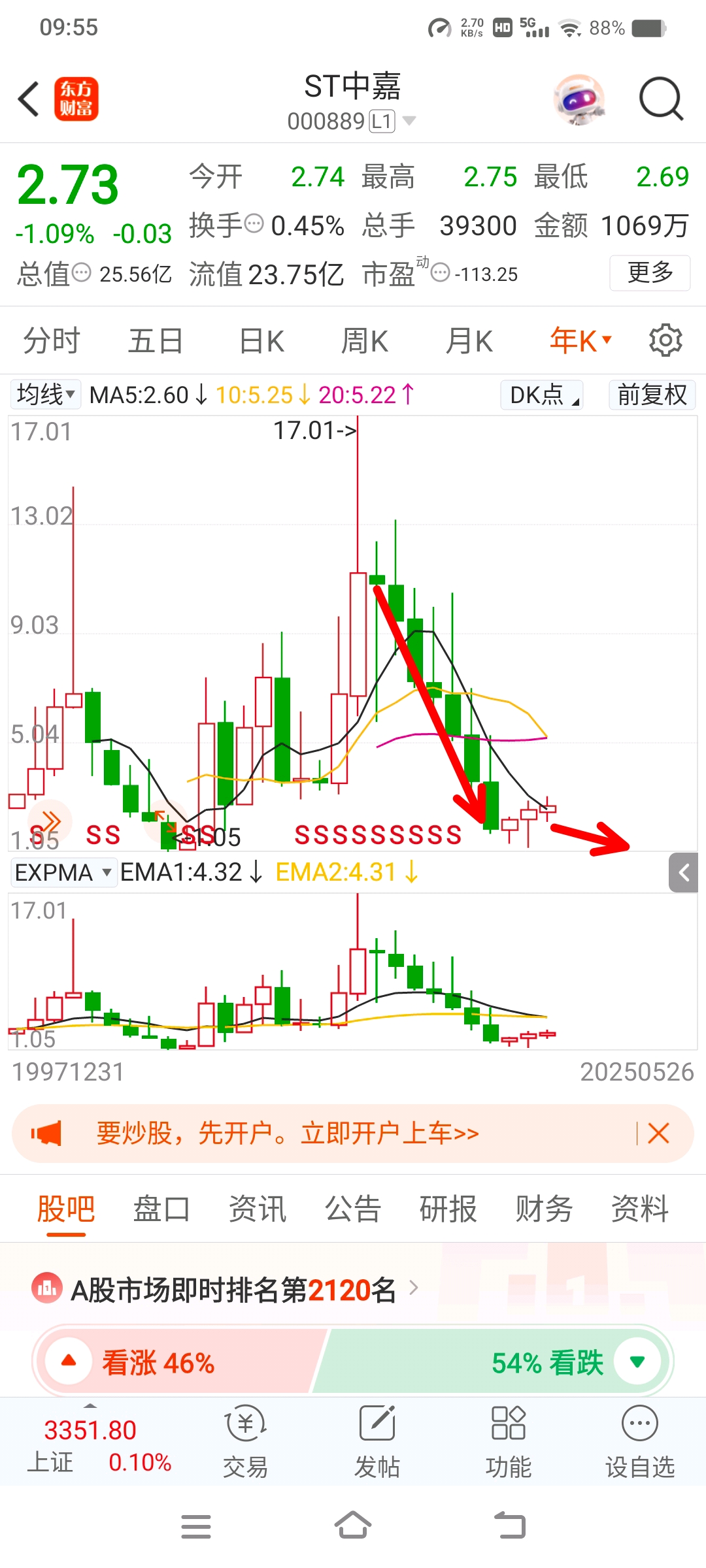The height and width of the screenshot is (1568, 706).
Task: Open the stock search magnifier
Action: [x=660, y=99]
